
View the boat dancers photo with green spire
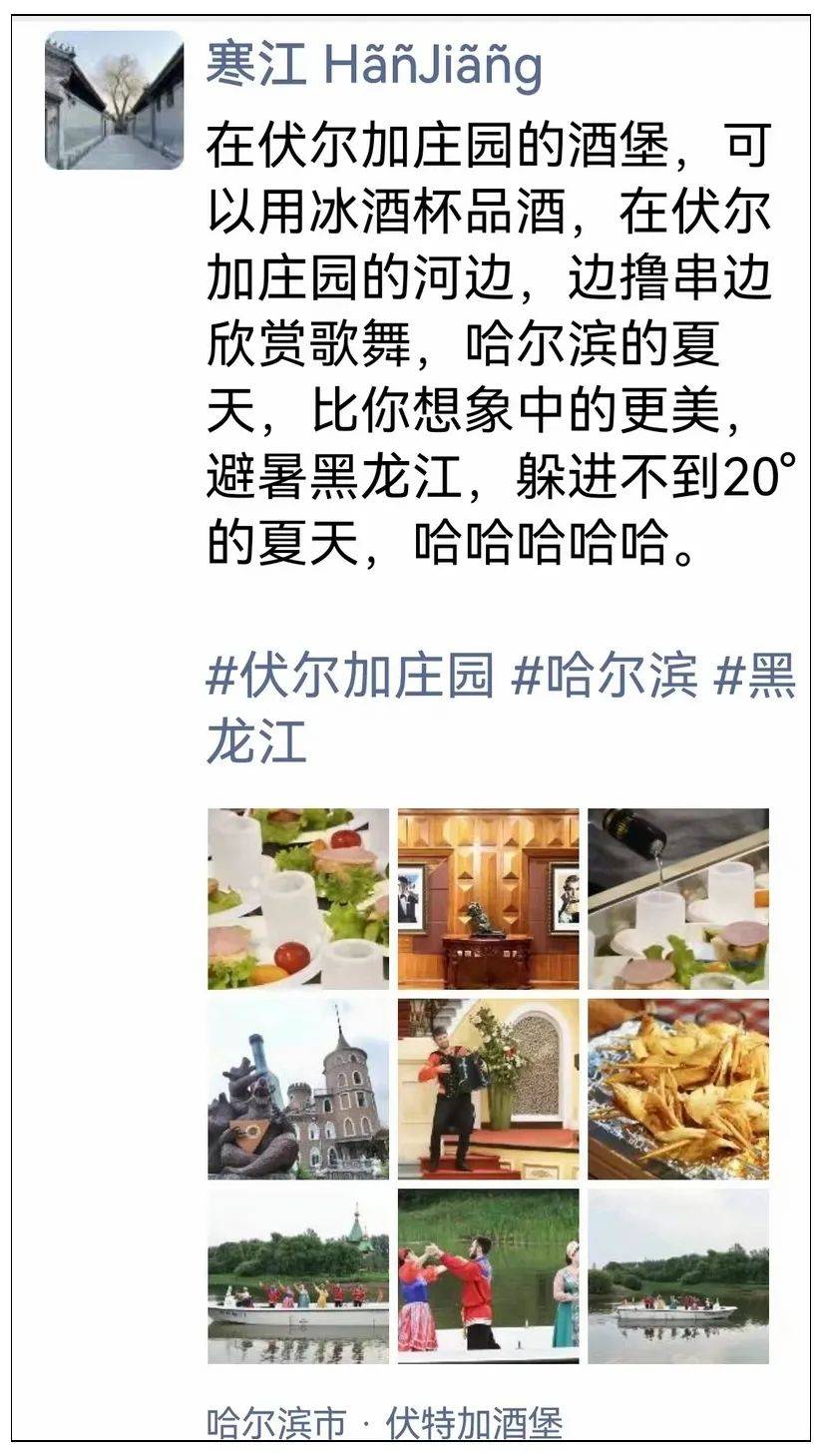pyautogui.click(x=298, y=1276)
